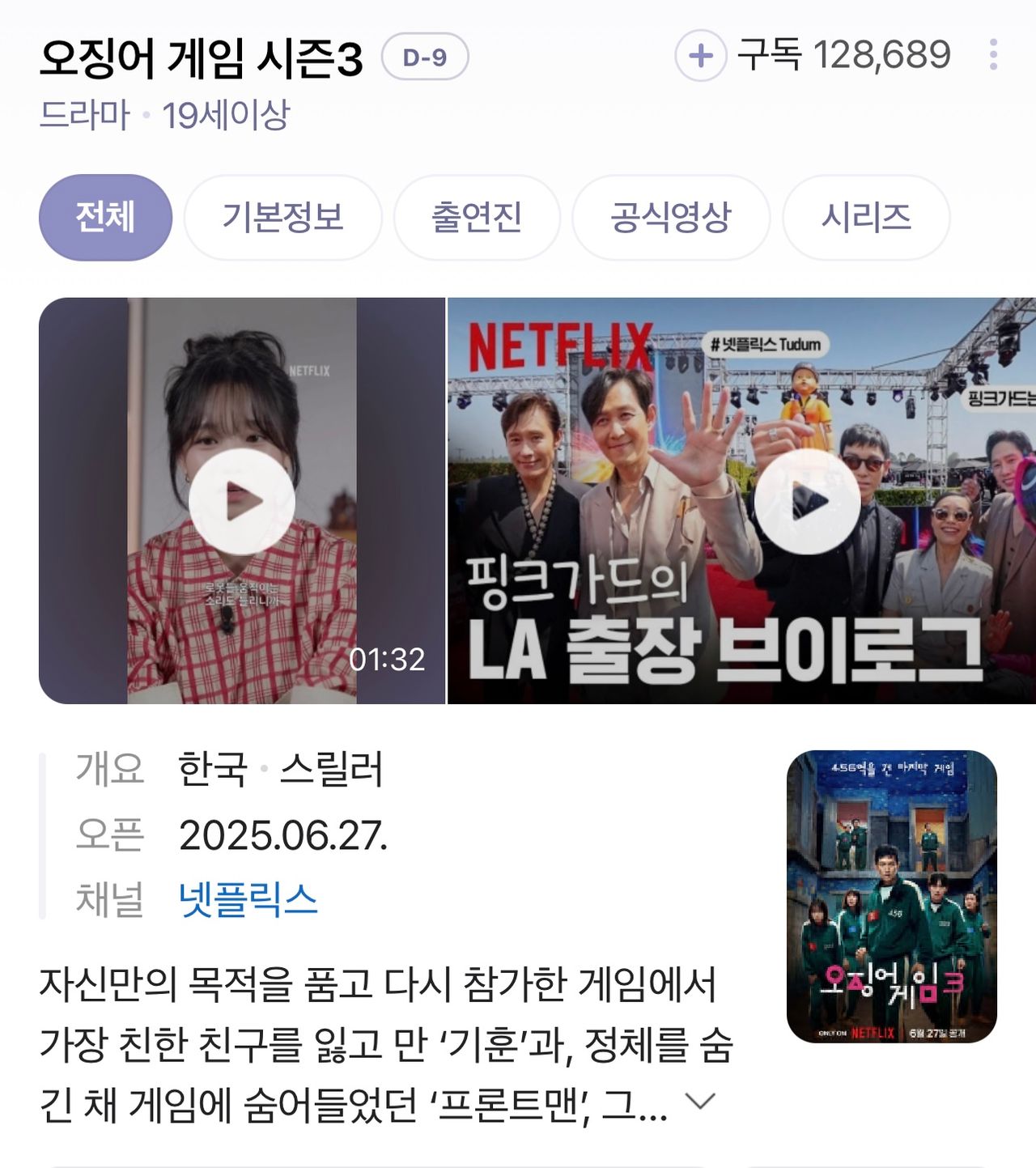This screenshot has height=1168, width=1036.
Task: Go to the 시리즈 tab
Action: click(x=866, y=217)
